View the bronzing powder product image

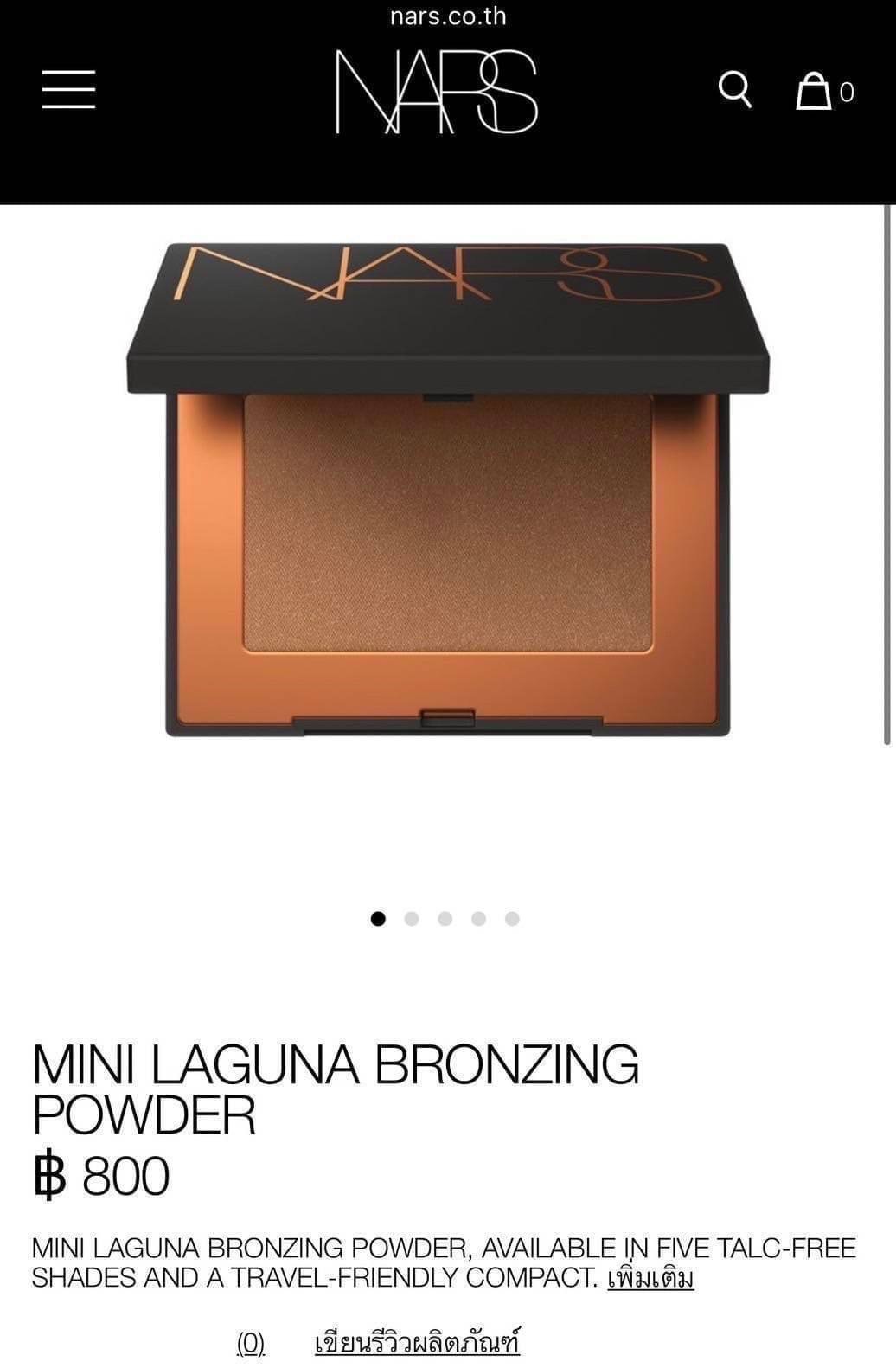[448, 491]
